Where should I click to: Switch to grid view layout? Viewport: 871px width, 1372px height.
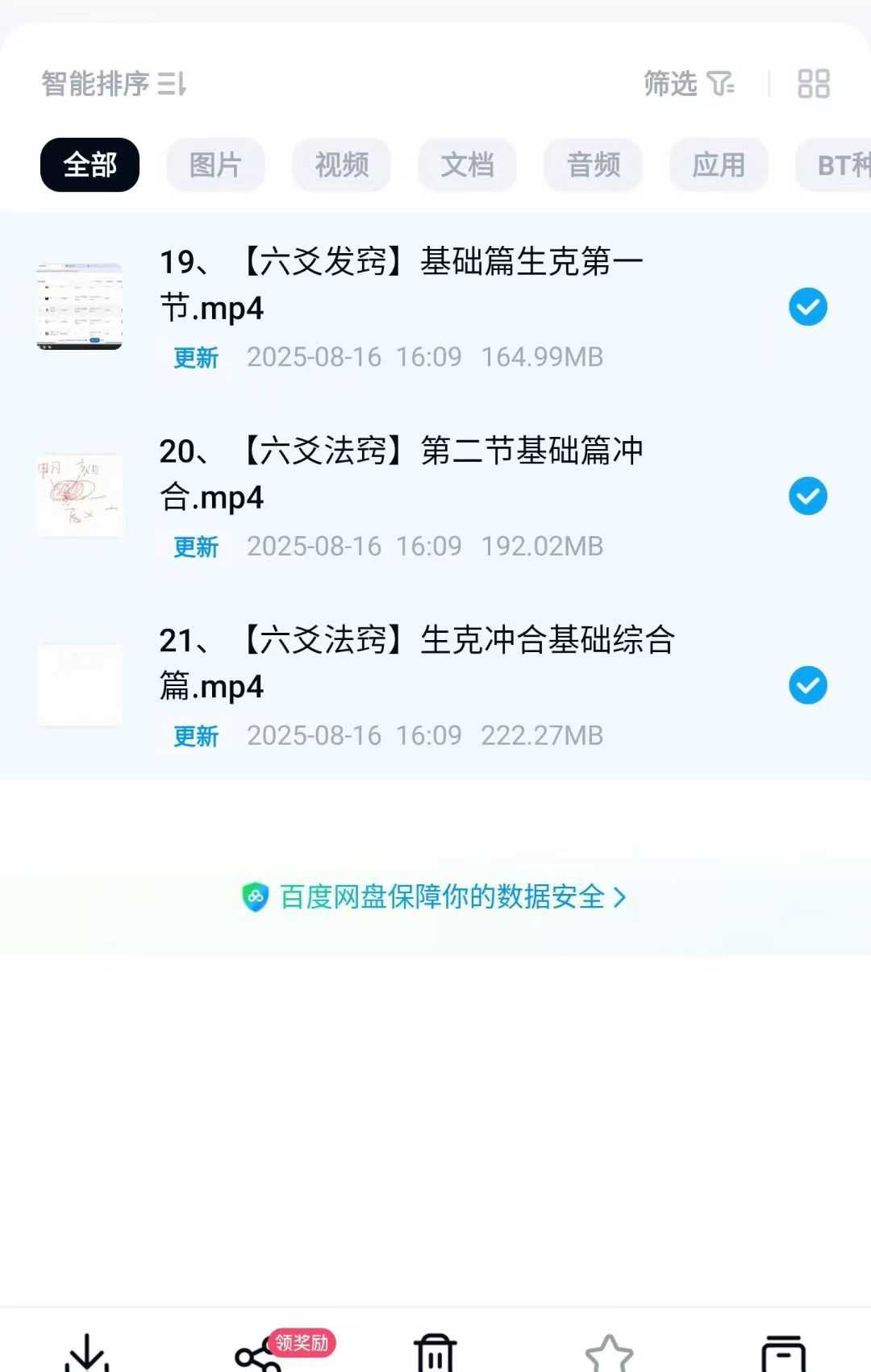point(813,84)
